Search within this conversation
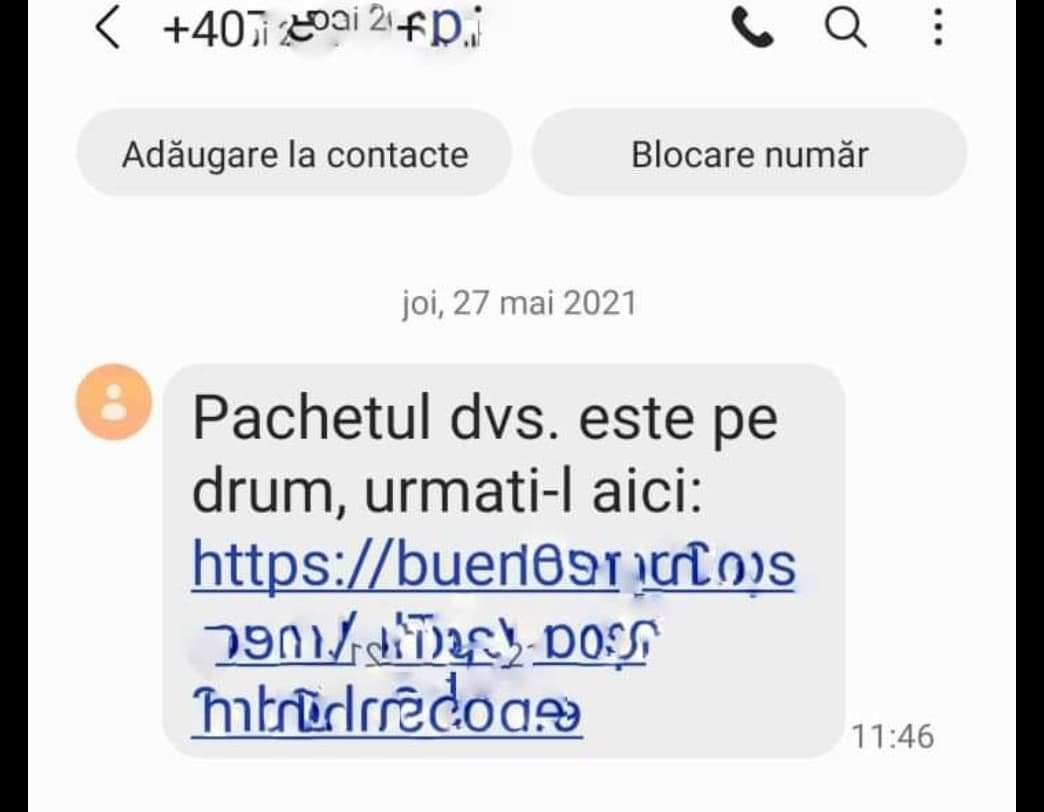This screenshot has height=812, width=1044. [845, 30]
